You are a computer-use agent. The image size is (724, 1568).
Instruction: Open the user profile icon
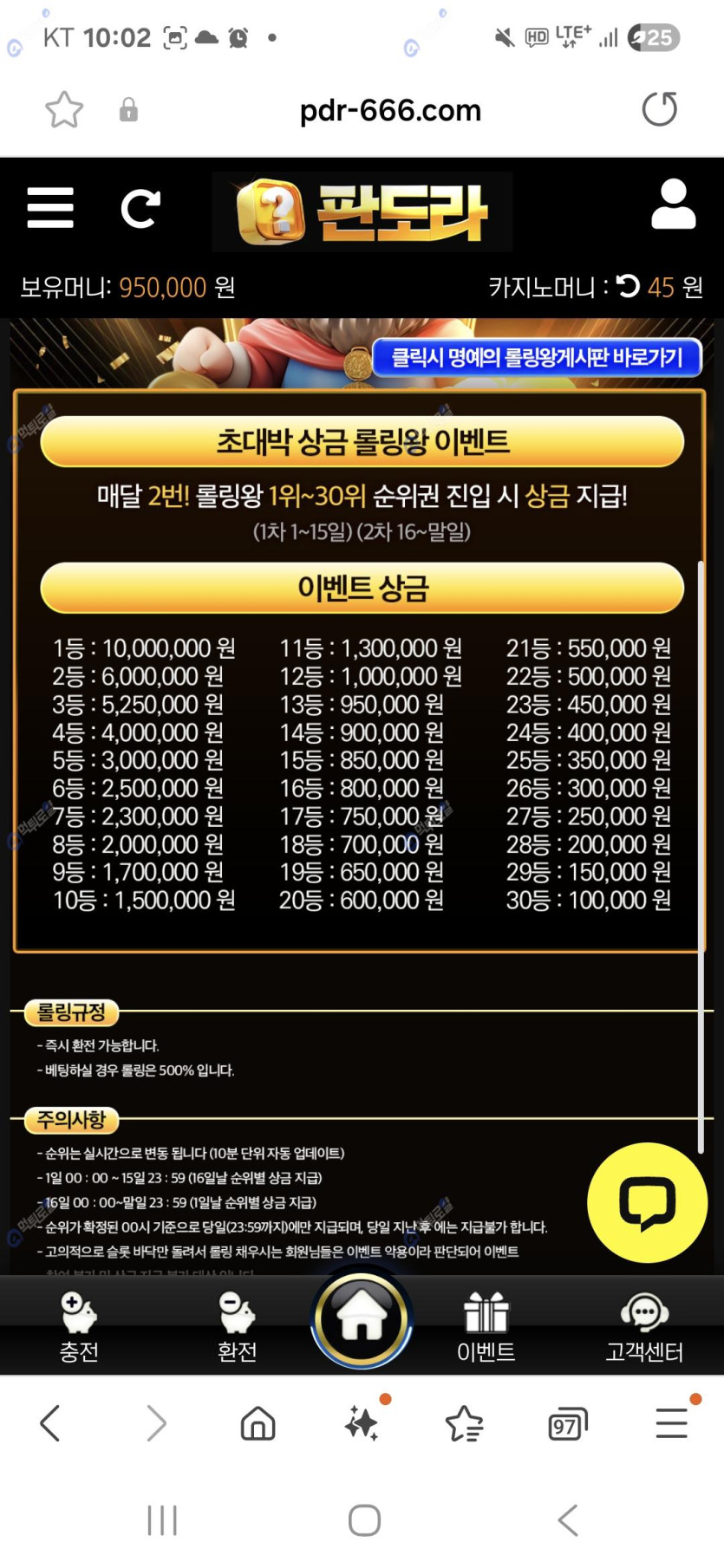(x=673, y=205)
